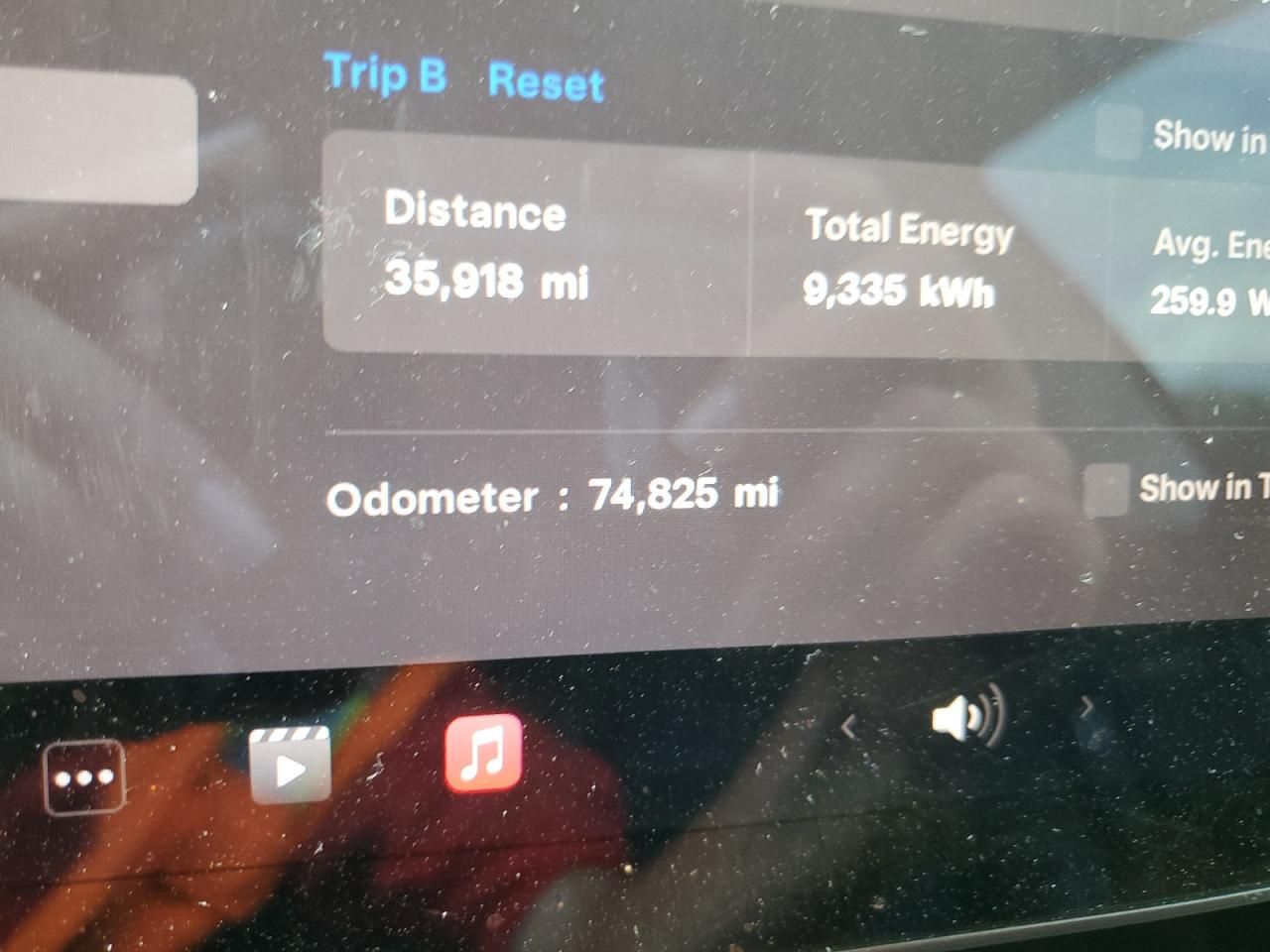
Task: Reset the Trip B counter
Action: (x=546, y=81)
